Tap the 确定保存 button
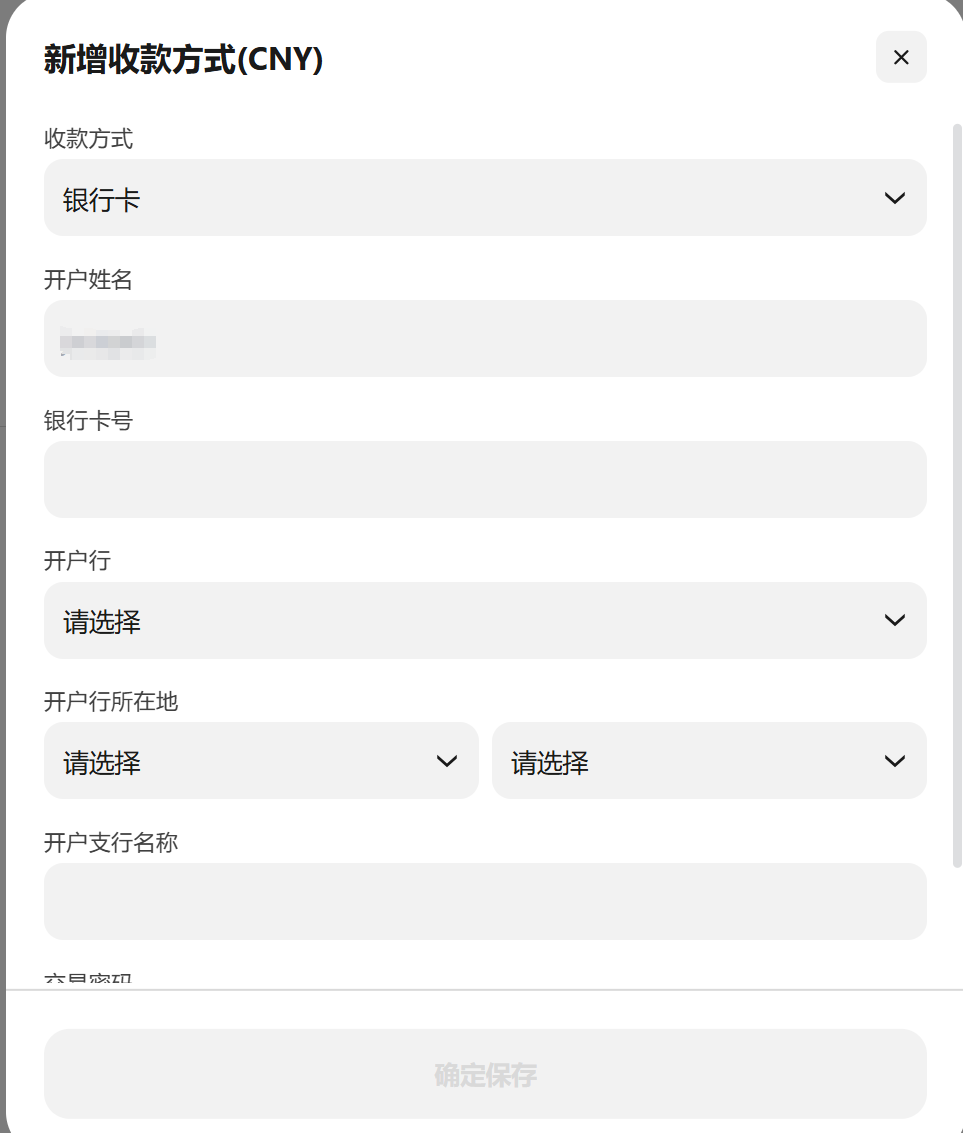963x1133 pixels. (x=485, y=1074)
